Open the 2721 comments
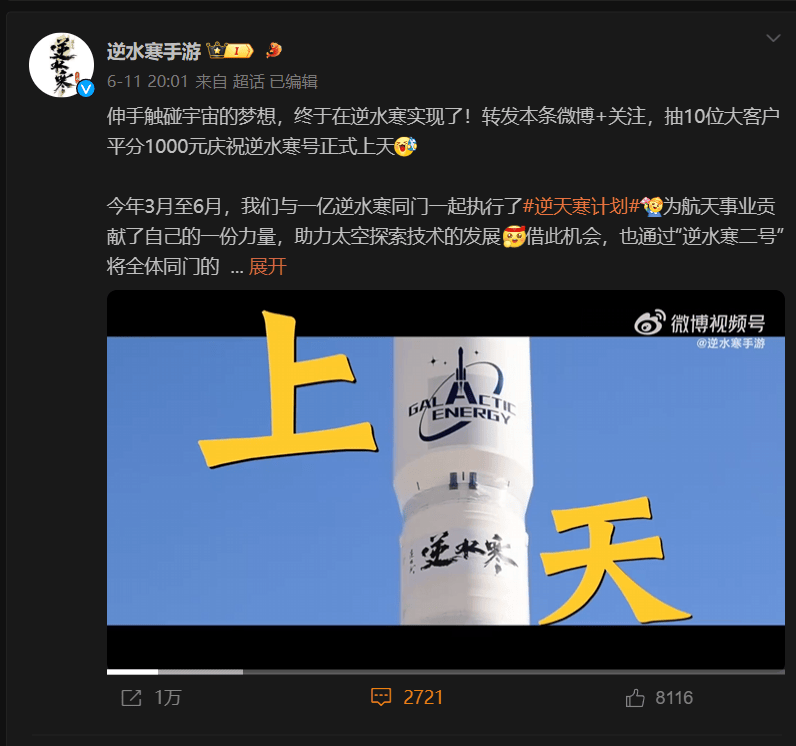 [x=407, y=697]
